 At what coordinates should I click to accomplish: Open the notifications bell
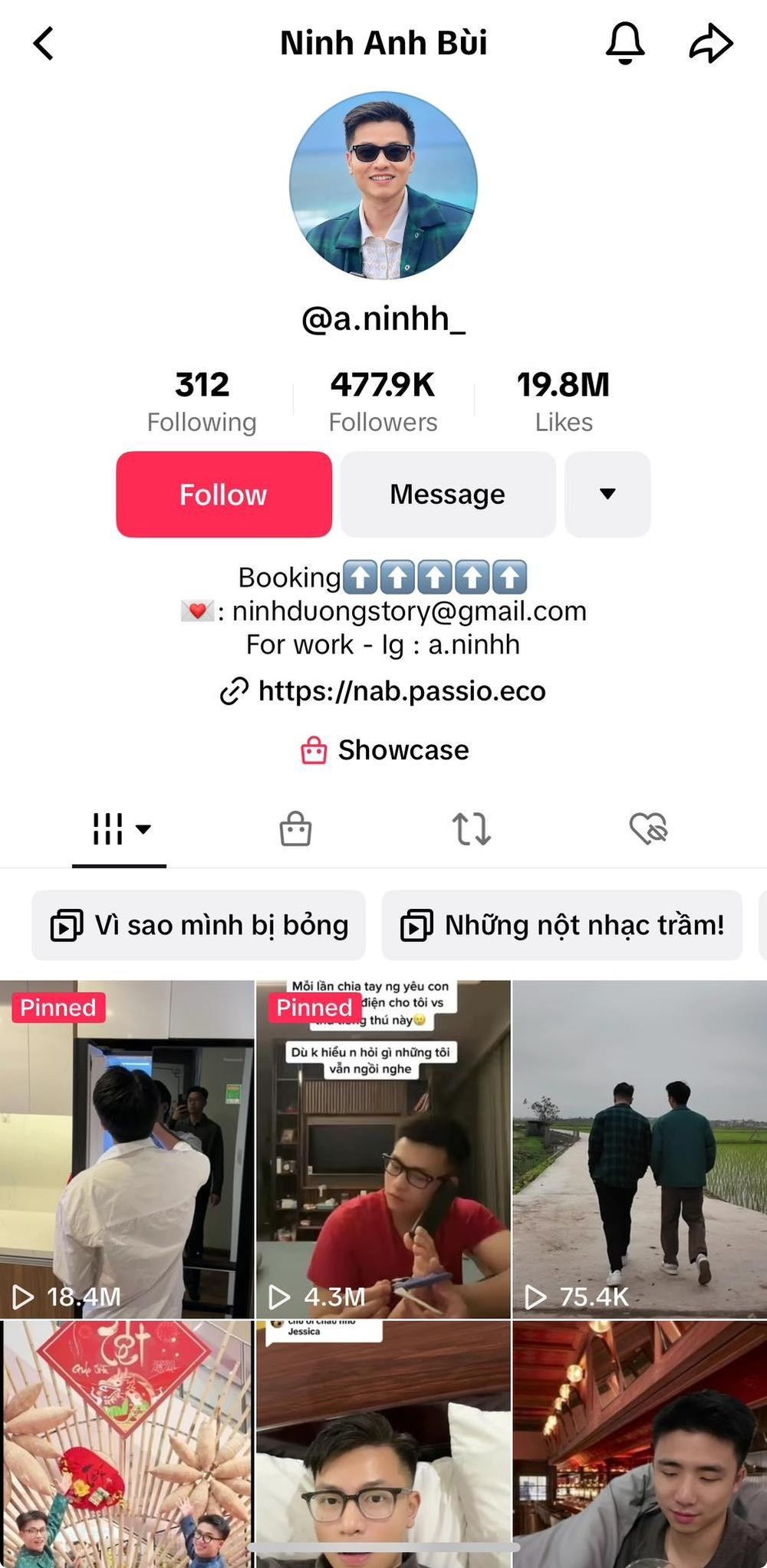coord(625,43)
